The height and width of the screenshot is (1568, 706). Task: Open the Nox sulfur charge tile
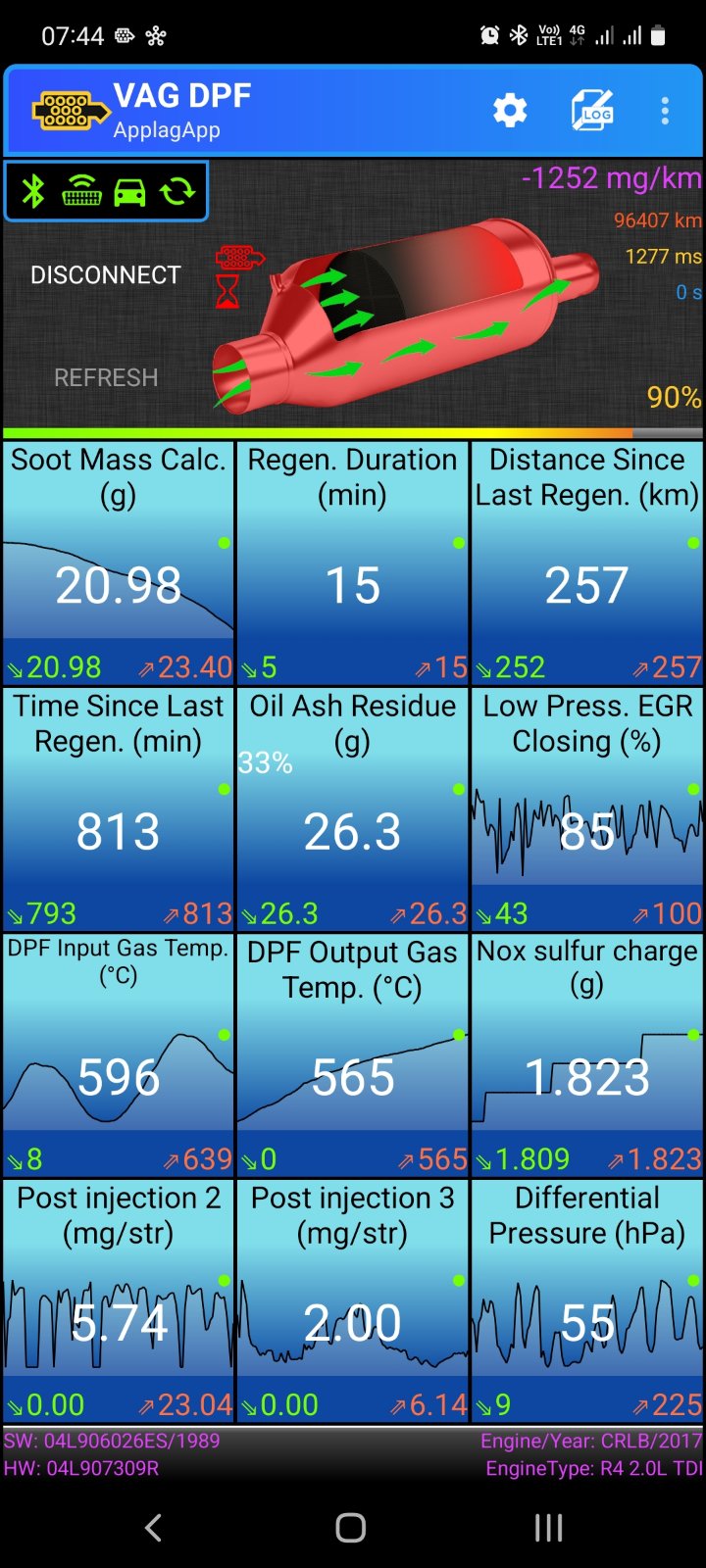click(x=586, y=1055)
